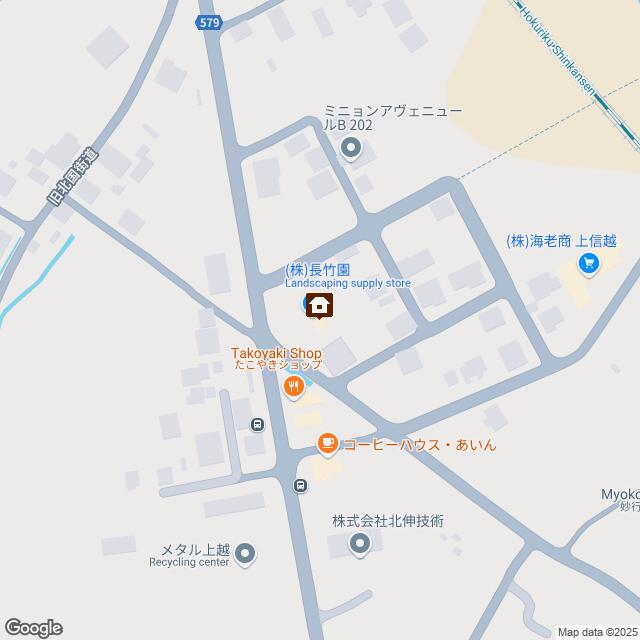
Task: Open the コーヒーハウス・あいん cafe marker
Action: 326,443
